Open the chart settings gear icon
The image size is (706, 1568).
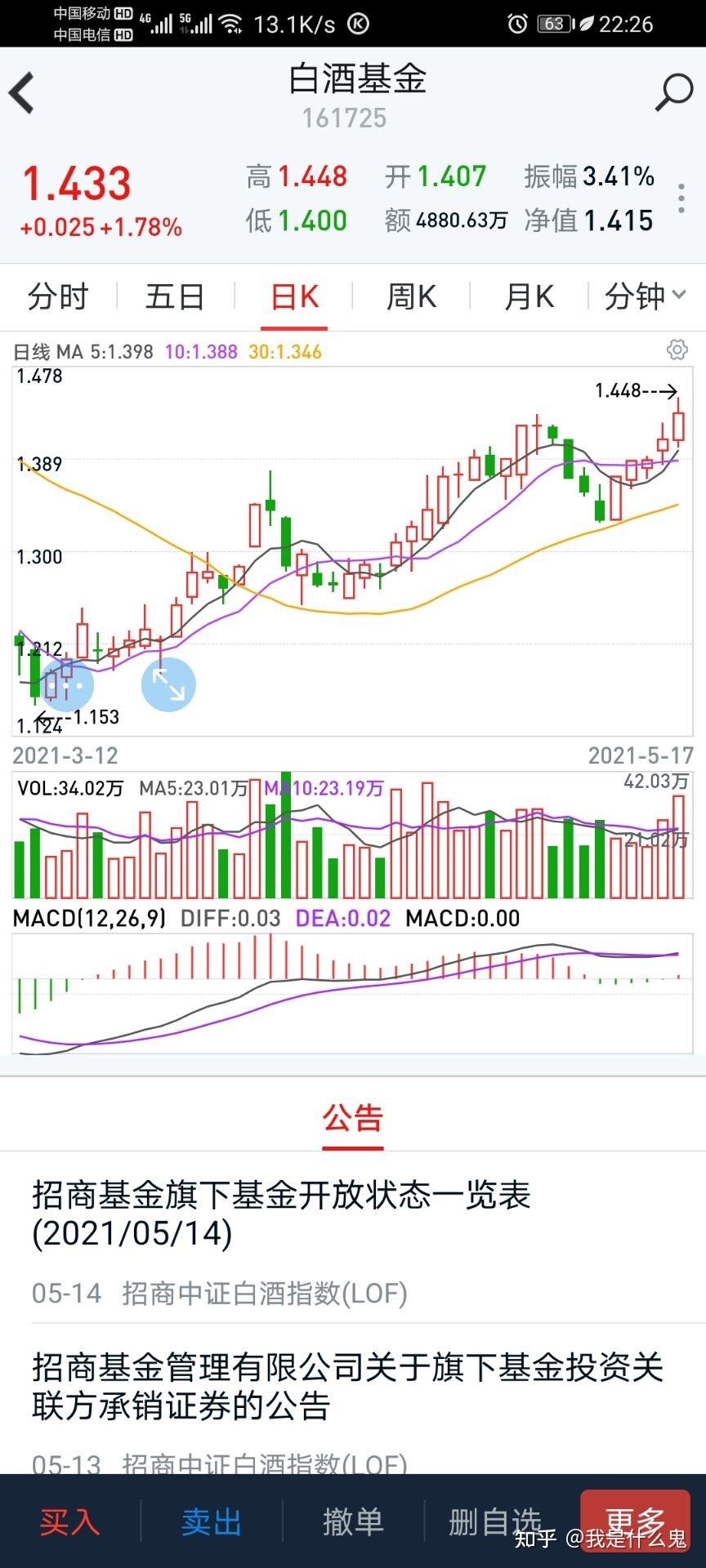[677, 350]
